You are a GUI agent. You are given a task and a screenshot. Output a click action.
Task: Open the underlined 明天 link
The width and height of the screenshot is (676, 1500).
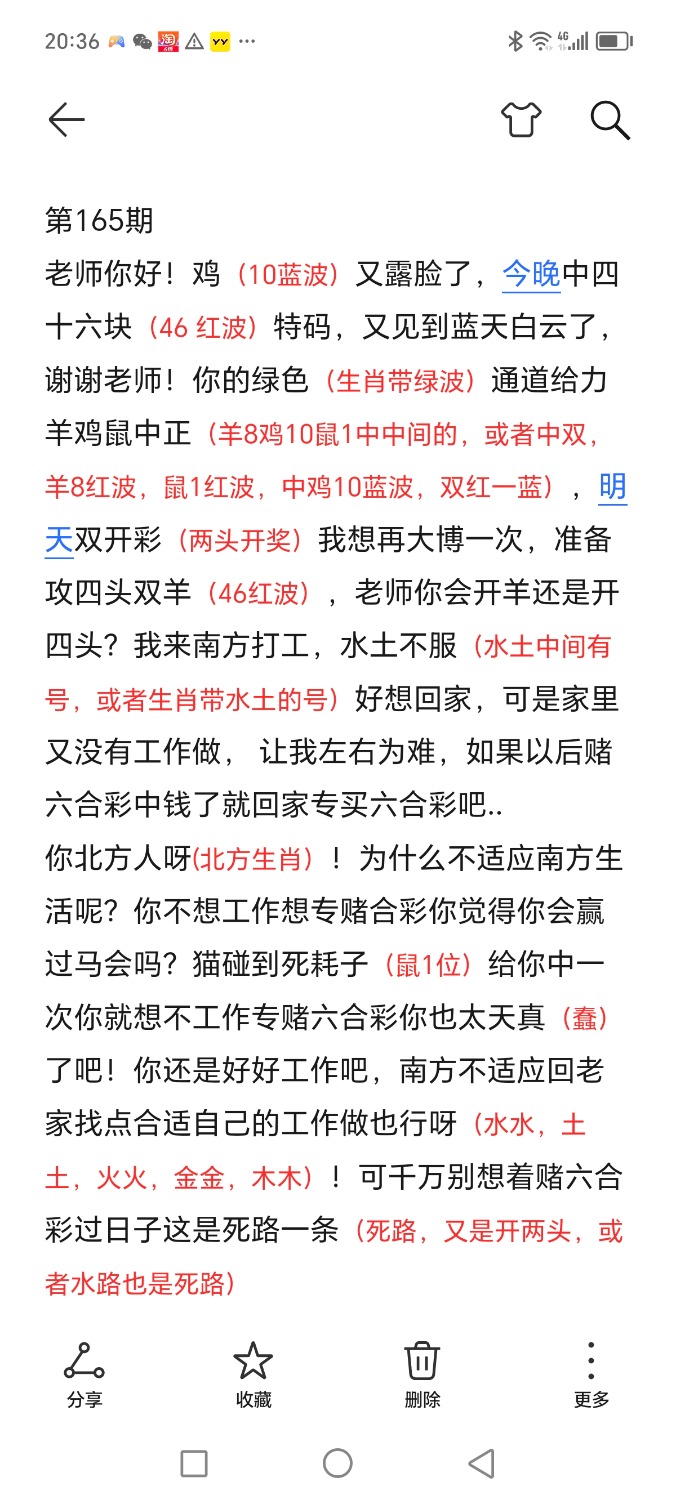point(612,488)
